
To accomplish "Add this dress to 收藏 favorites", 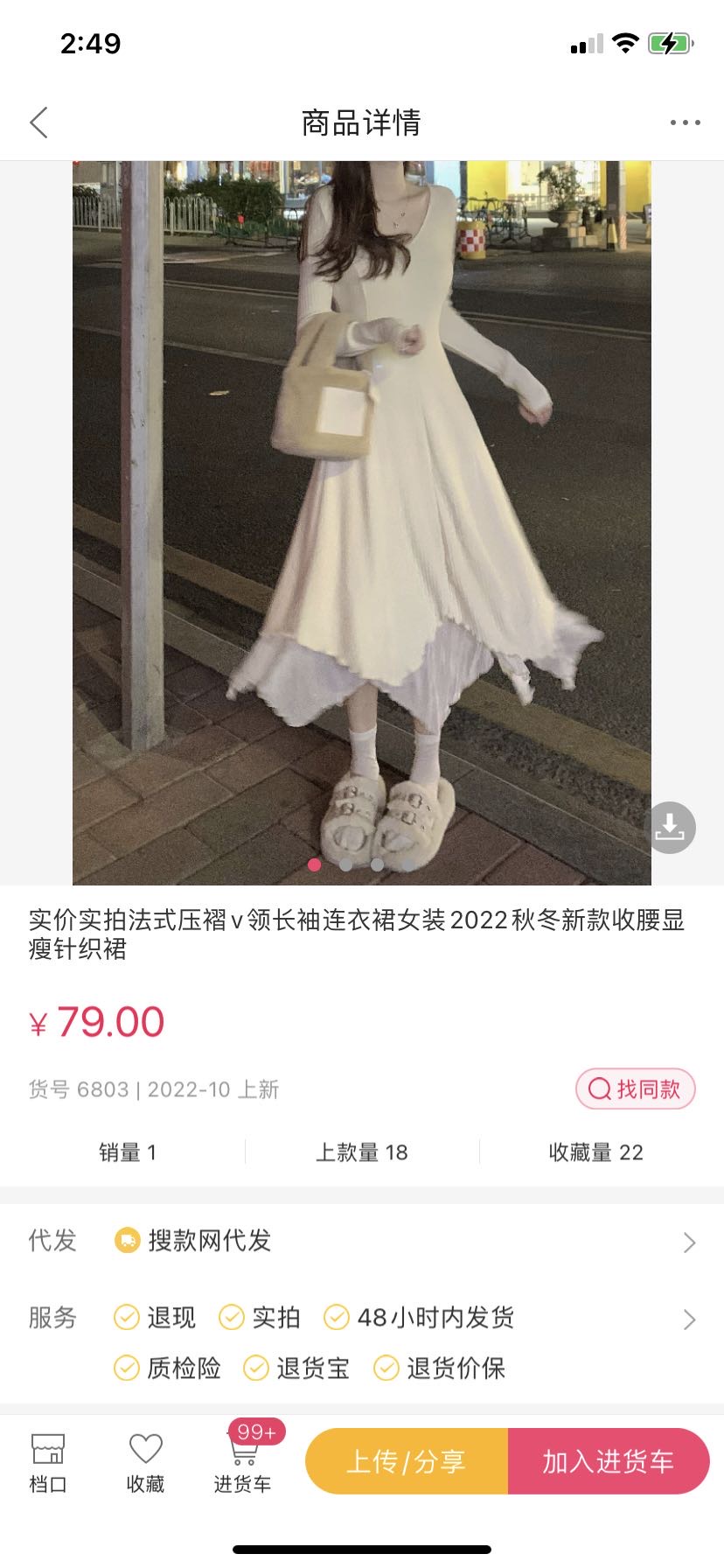I will (x=145, y=1463).
